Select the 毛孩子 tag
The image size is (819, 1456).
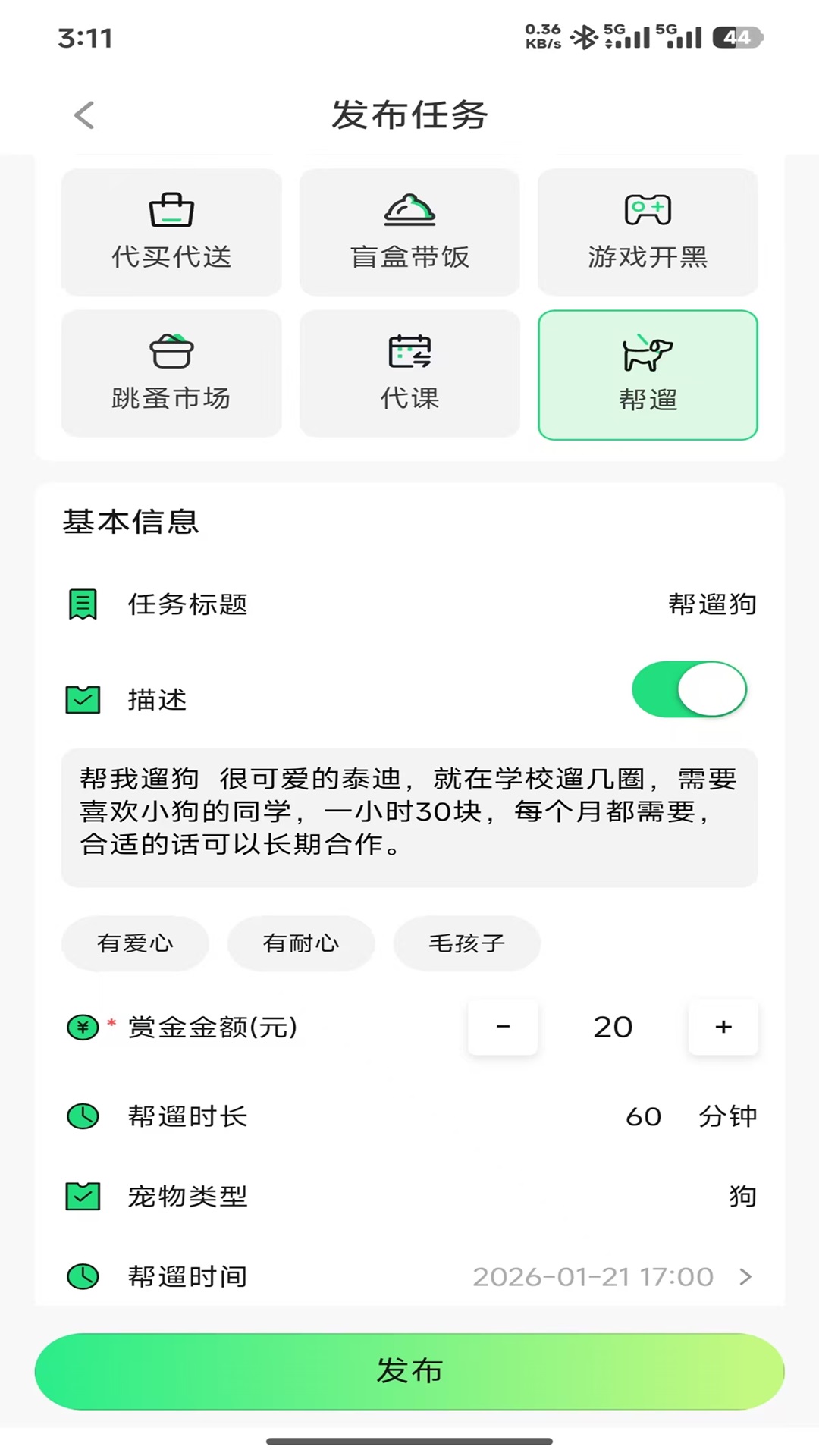[467, 943]
